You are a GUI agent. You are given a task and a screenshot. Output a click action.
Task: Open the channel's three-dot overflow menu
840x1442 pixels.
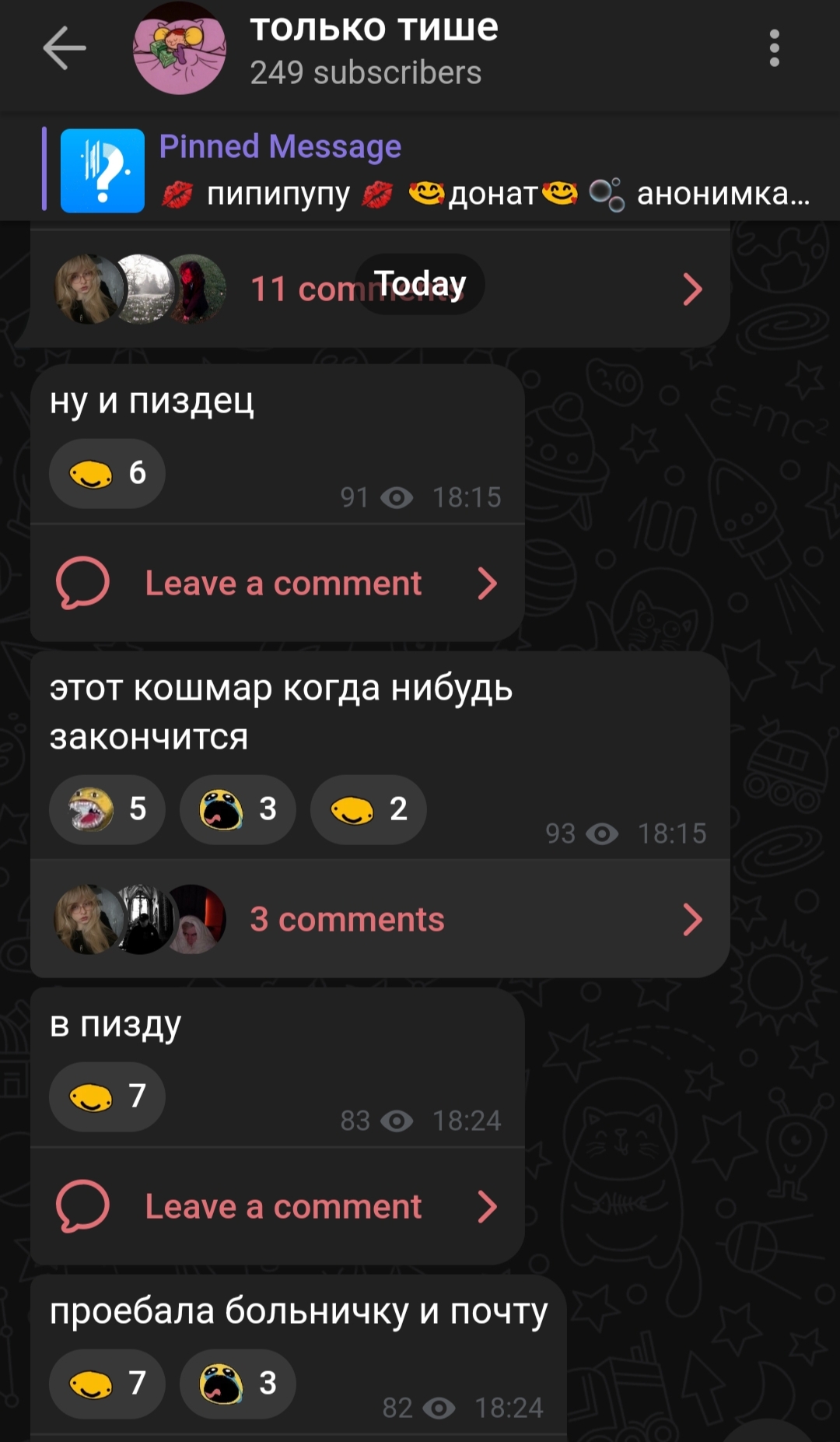(774, 48)
